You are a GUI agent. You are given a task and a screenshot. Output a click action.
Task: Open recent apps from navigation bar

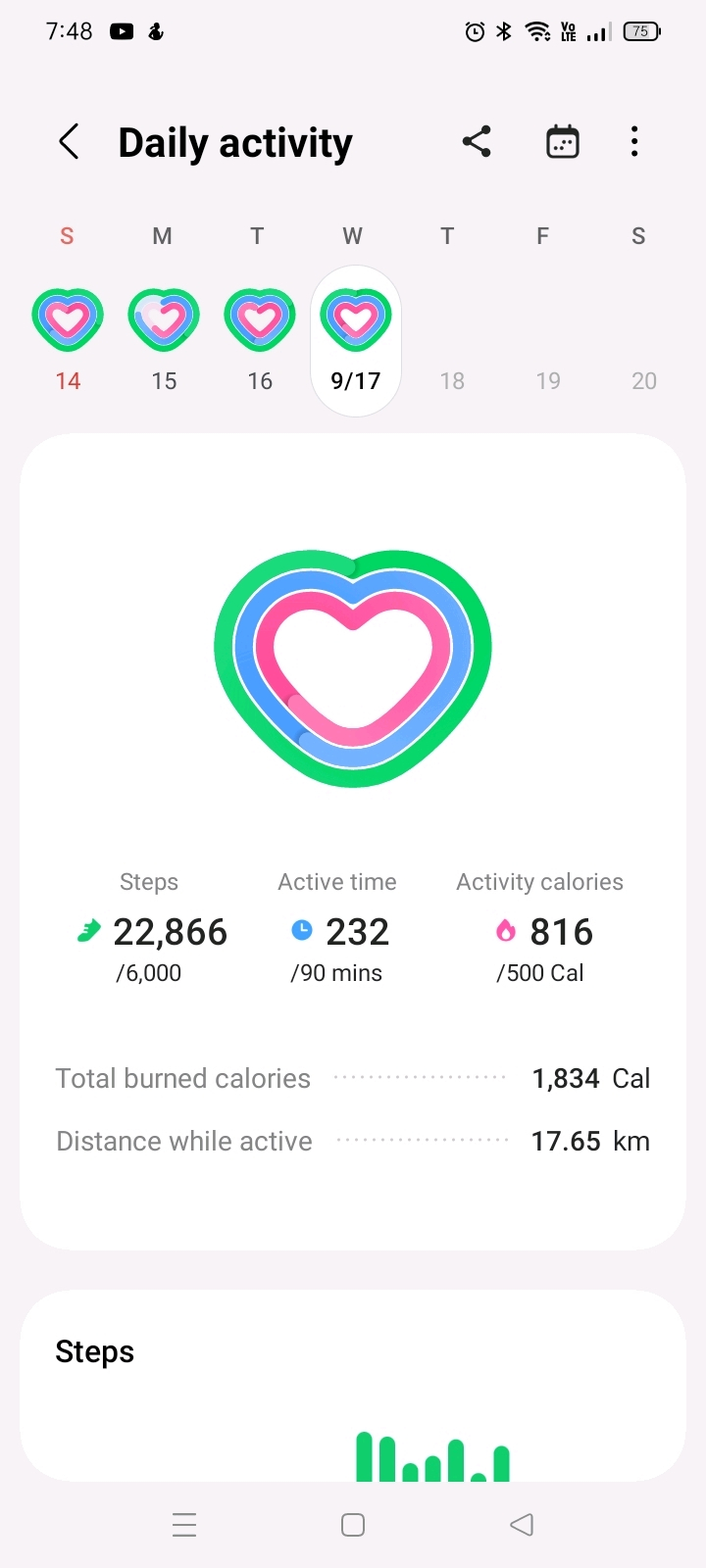(x=184, y=1525)
